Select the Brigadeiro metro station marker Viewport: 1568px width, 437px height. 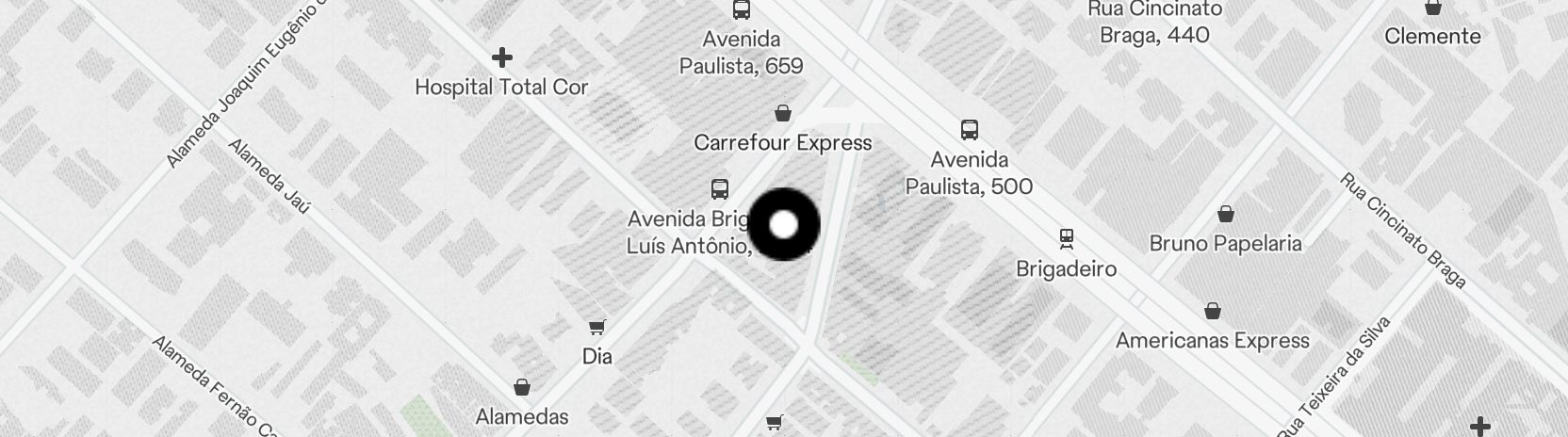(x=1066, y=238)
